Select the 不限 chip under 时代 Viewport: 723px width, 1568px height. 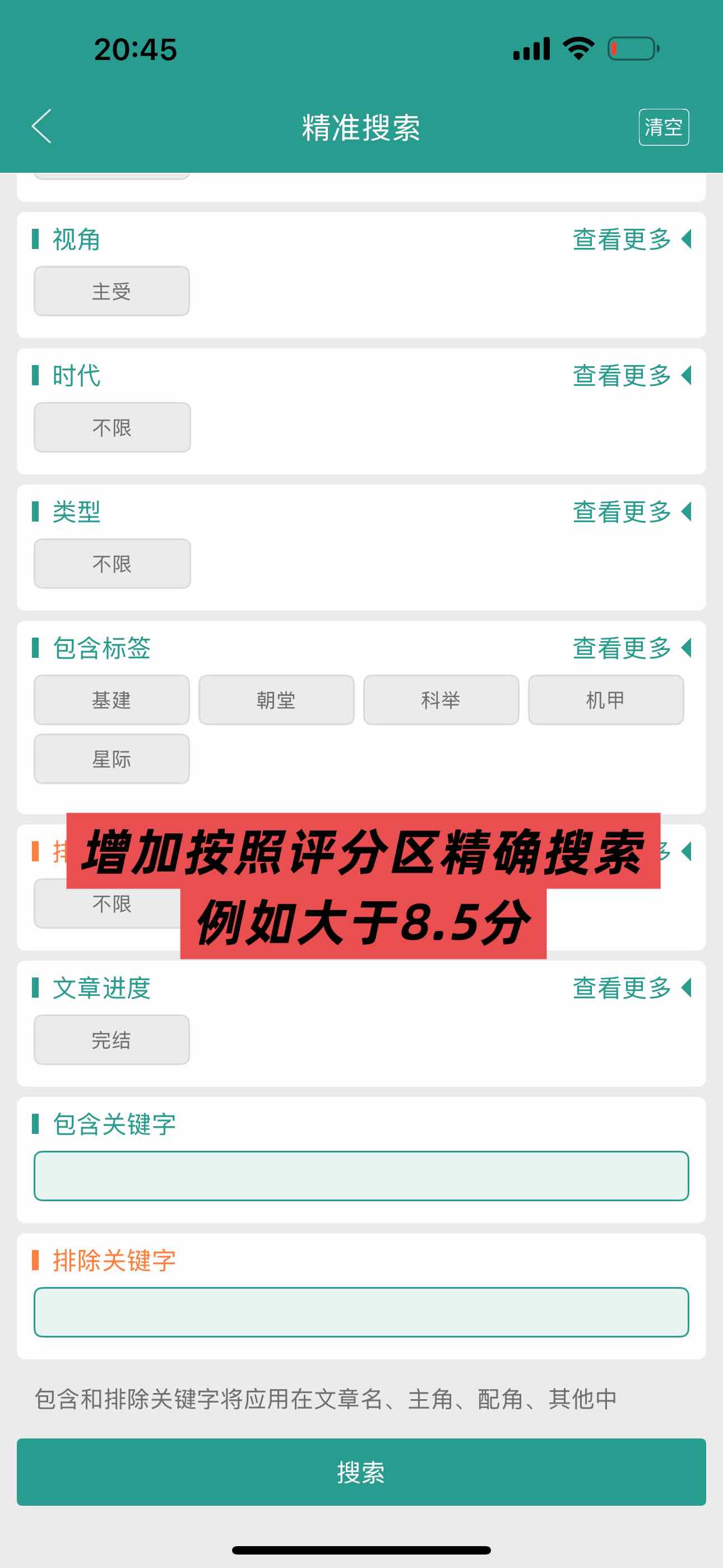112,428
